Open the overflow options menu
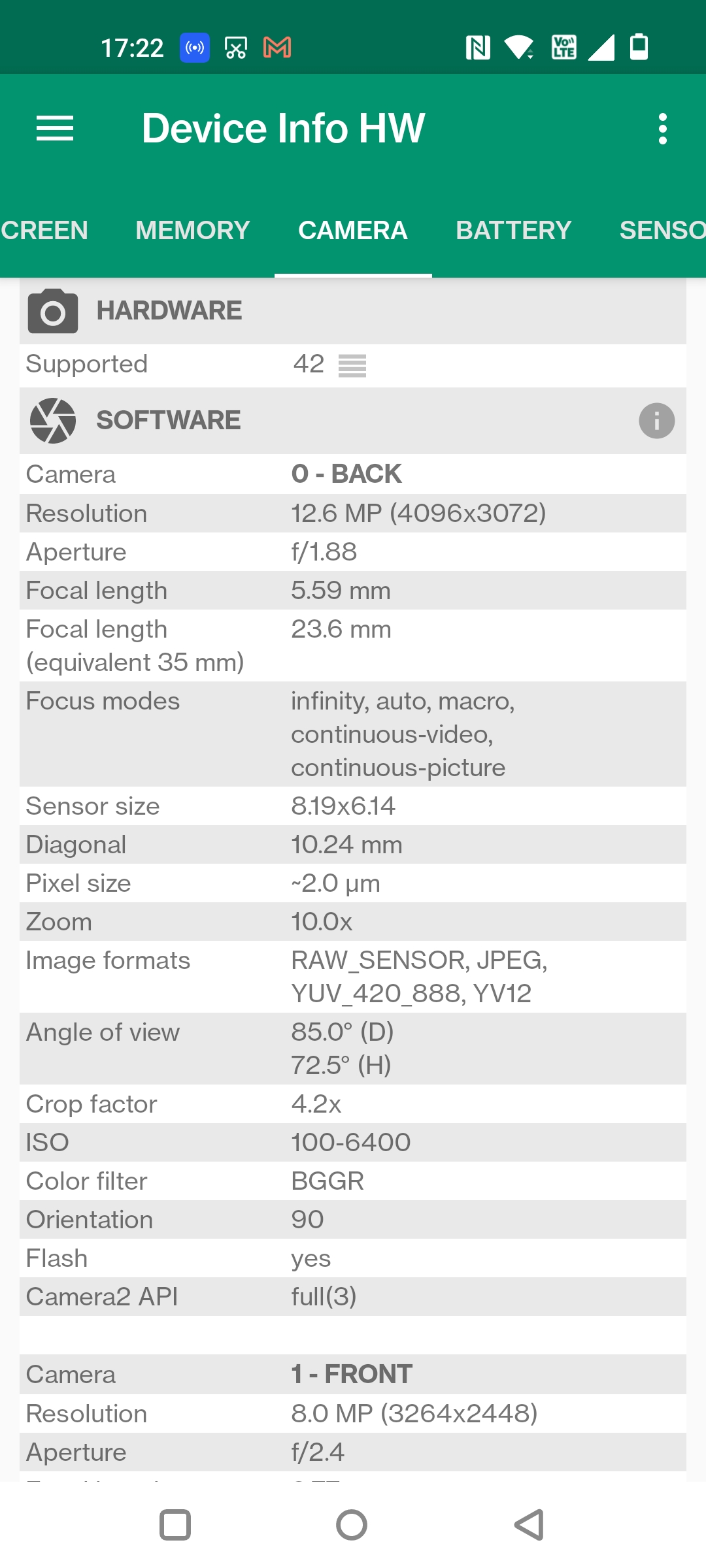Image resolution: width=706 pixels, height=1568 pixels. [662, 129]
